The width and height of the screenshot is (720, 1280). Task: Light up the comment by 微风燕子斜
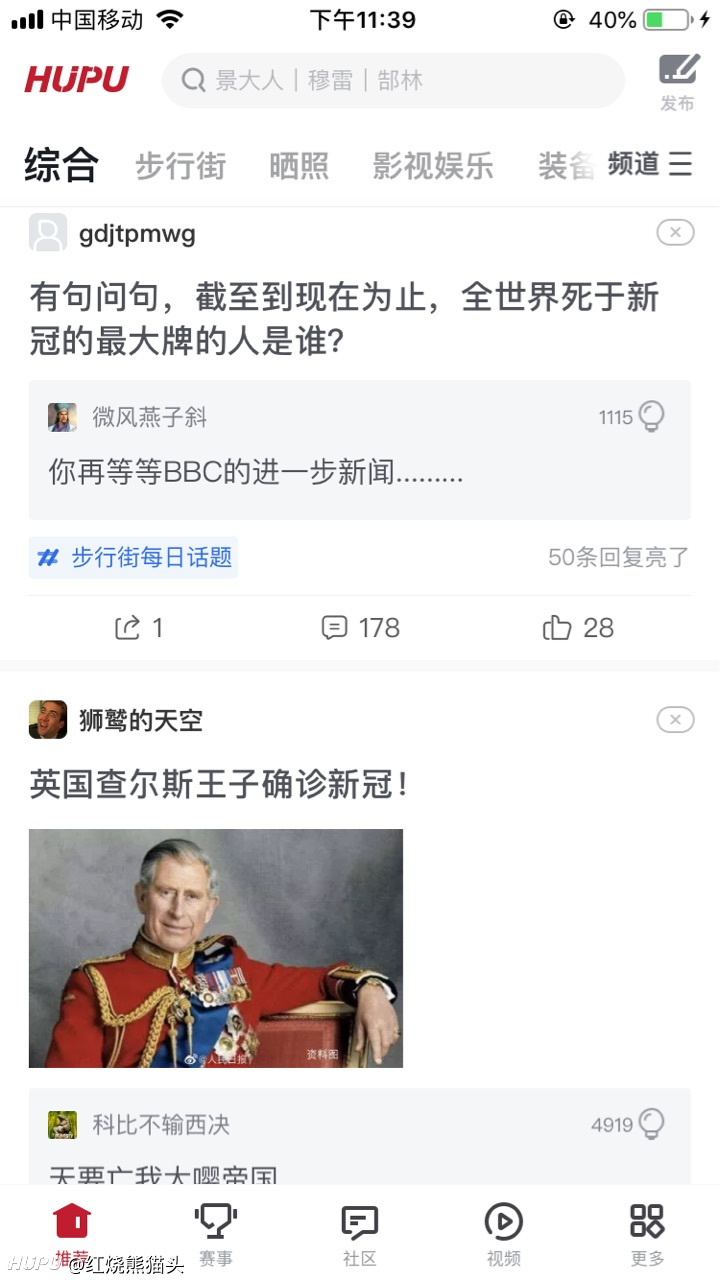coord(651,417)
